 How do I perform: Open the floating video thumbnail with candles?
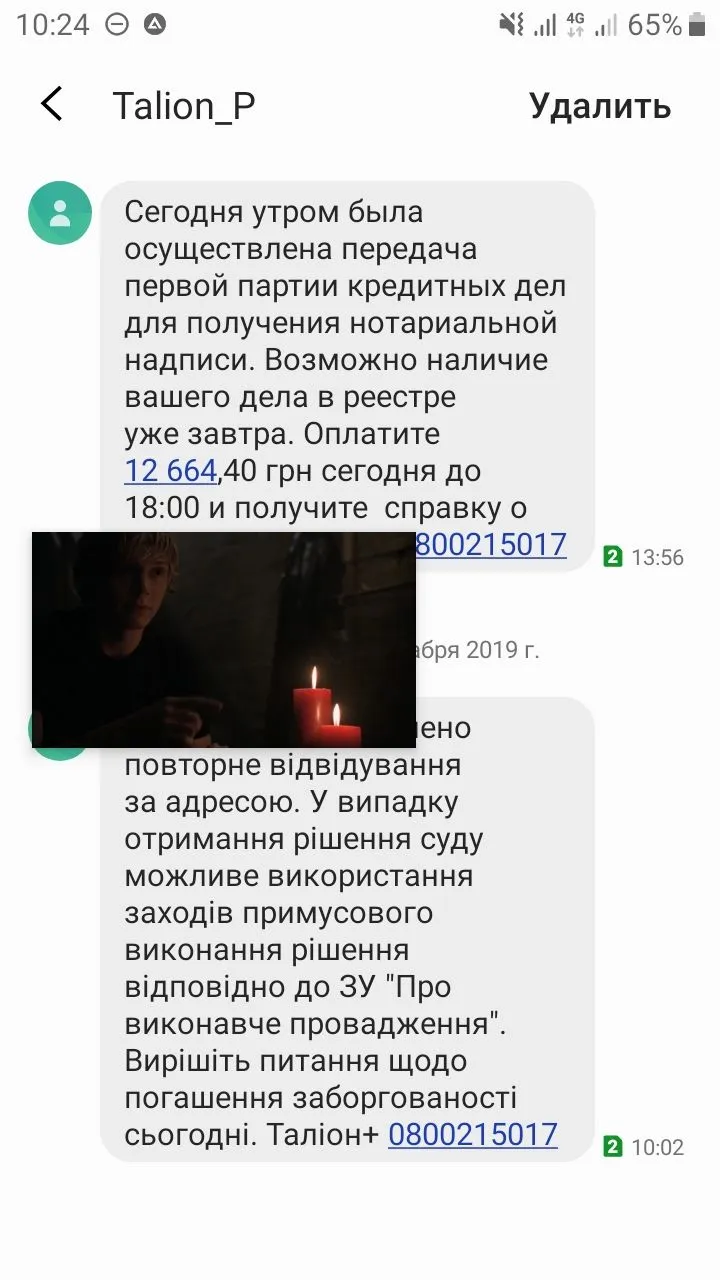pos(224,640)
